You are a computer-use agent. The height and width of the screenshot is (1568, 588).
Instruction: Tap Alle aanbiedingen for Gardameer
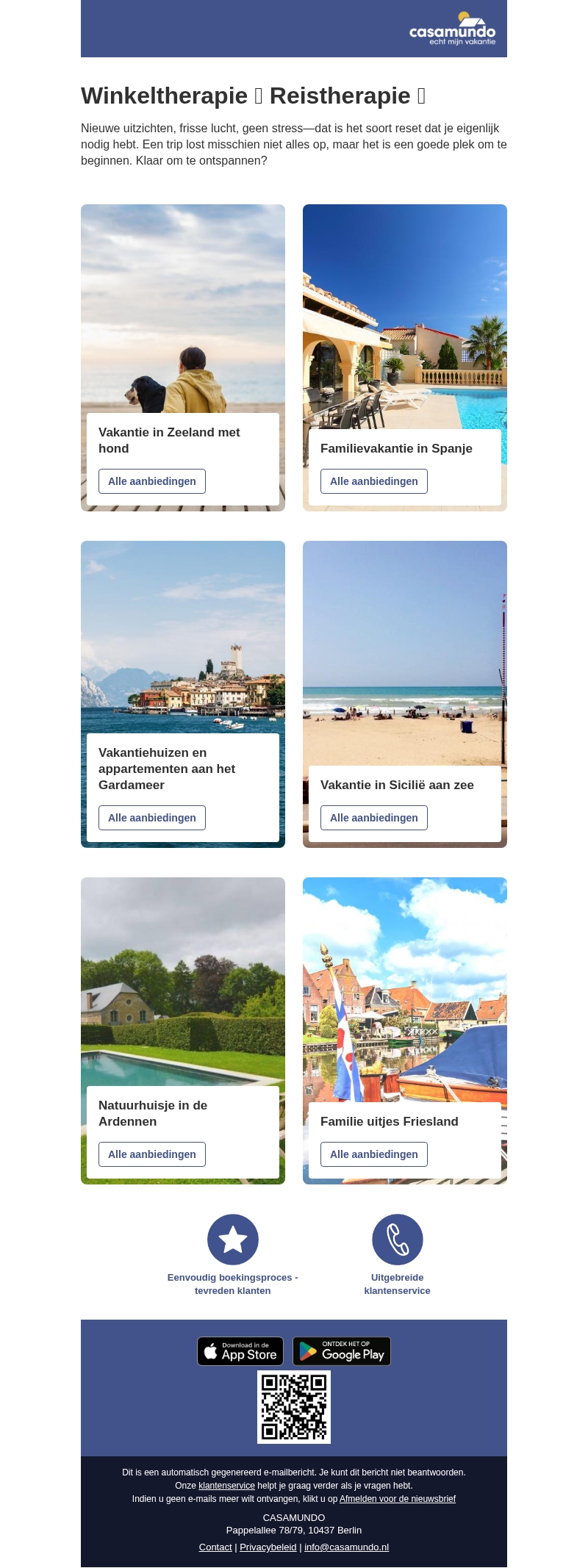tap(152, 818)
